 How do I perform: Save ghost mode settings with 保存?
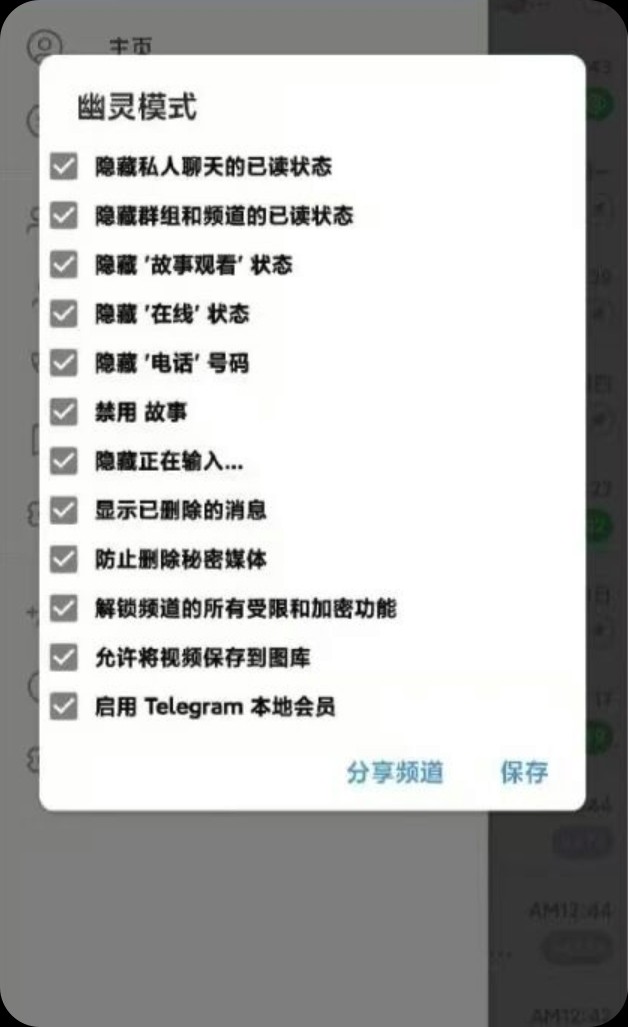point(524,772)
